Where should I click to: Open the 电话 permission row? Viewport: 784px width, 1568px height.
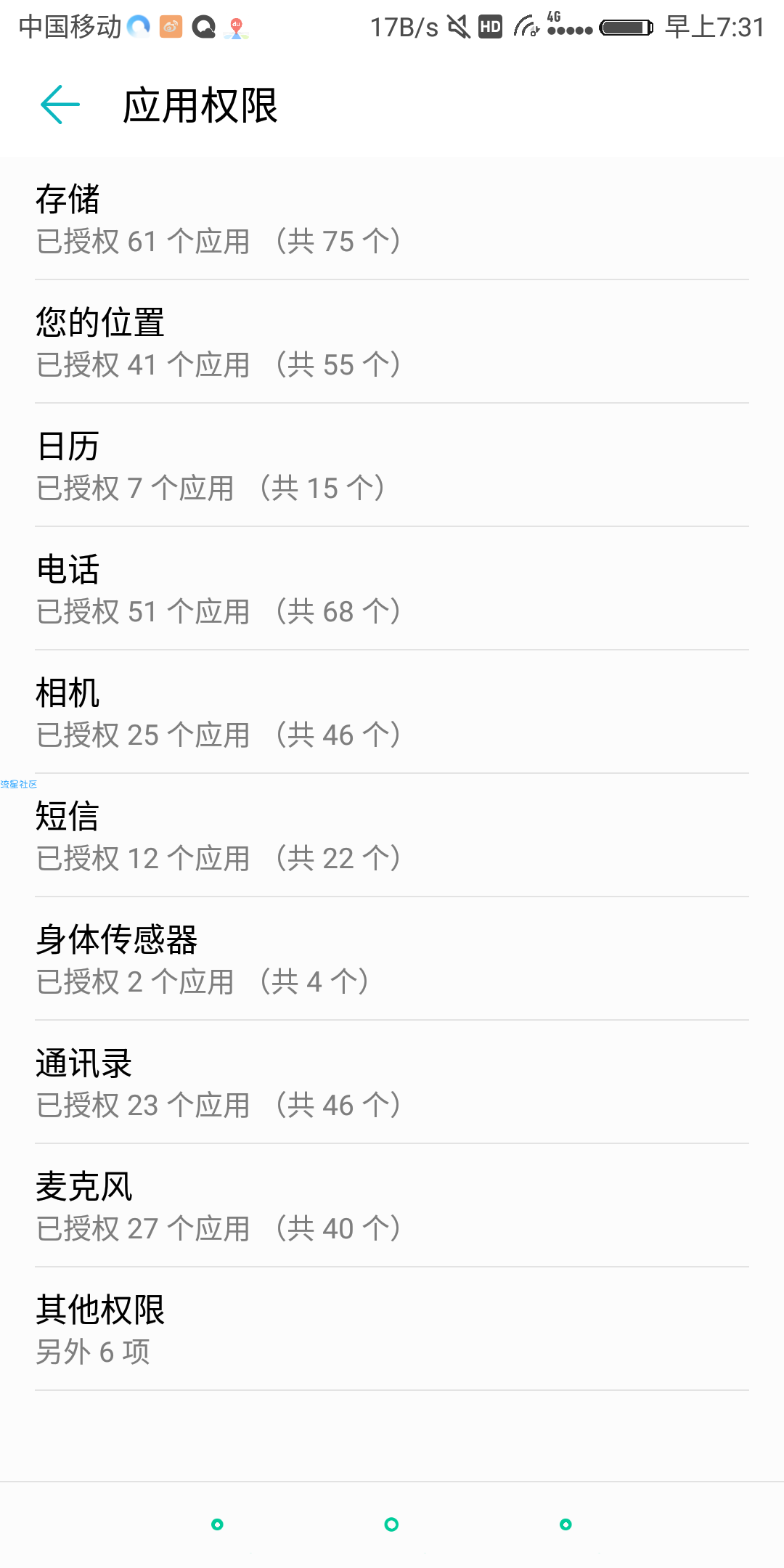point(392,589)
